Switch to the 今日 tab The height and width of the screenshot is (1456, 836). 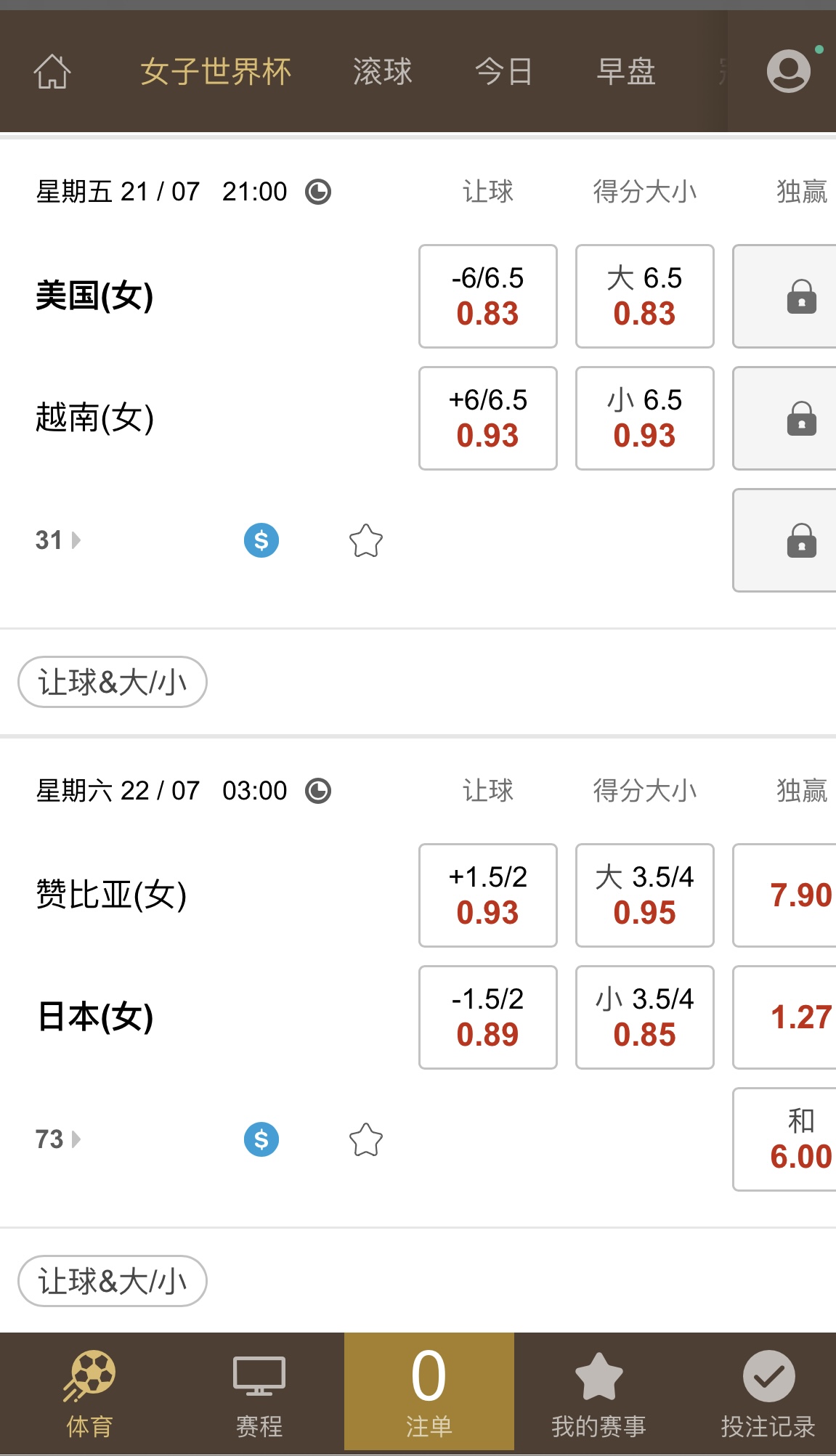click(503, 71)
